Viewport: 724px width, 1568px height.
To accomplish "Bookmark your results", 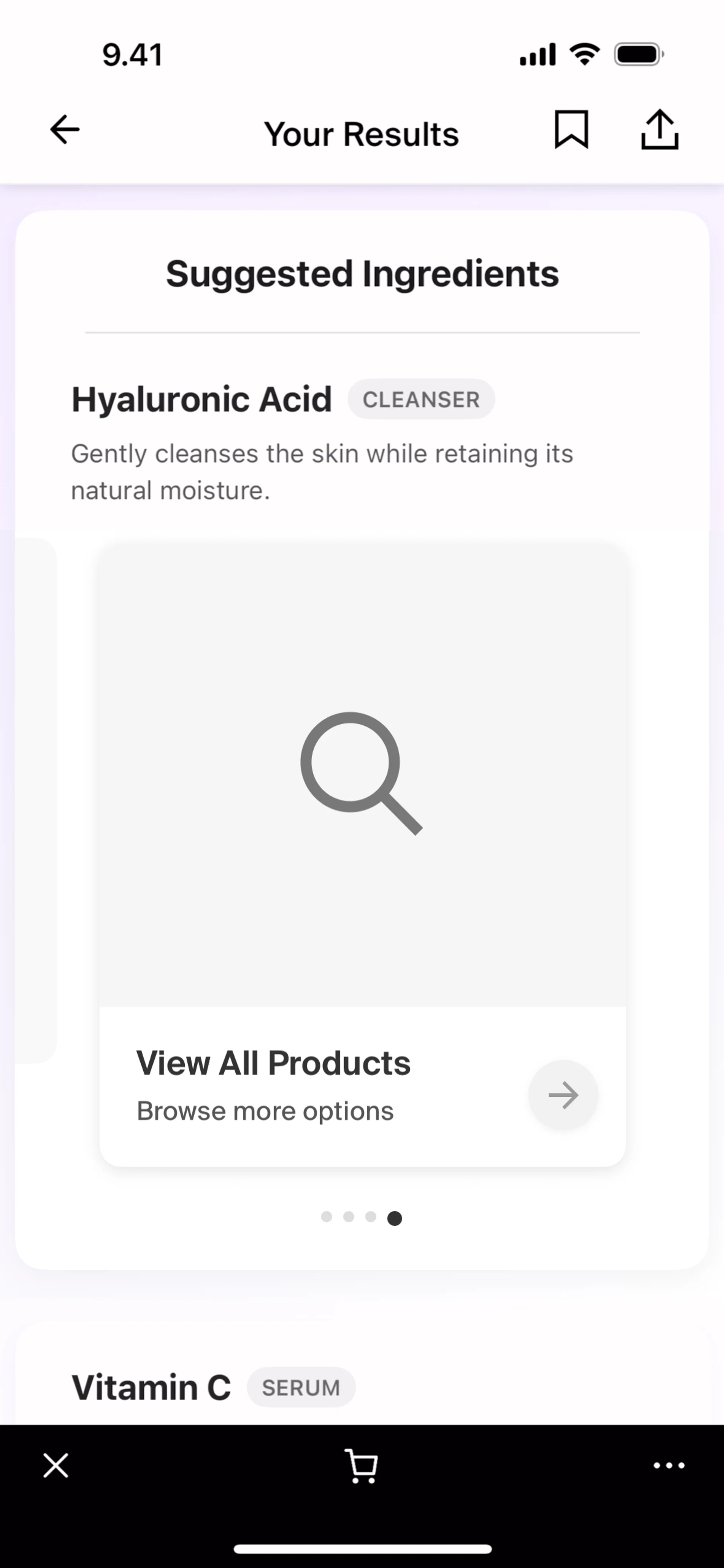I will tap(571, 130).
